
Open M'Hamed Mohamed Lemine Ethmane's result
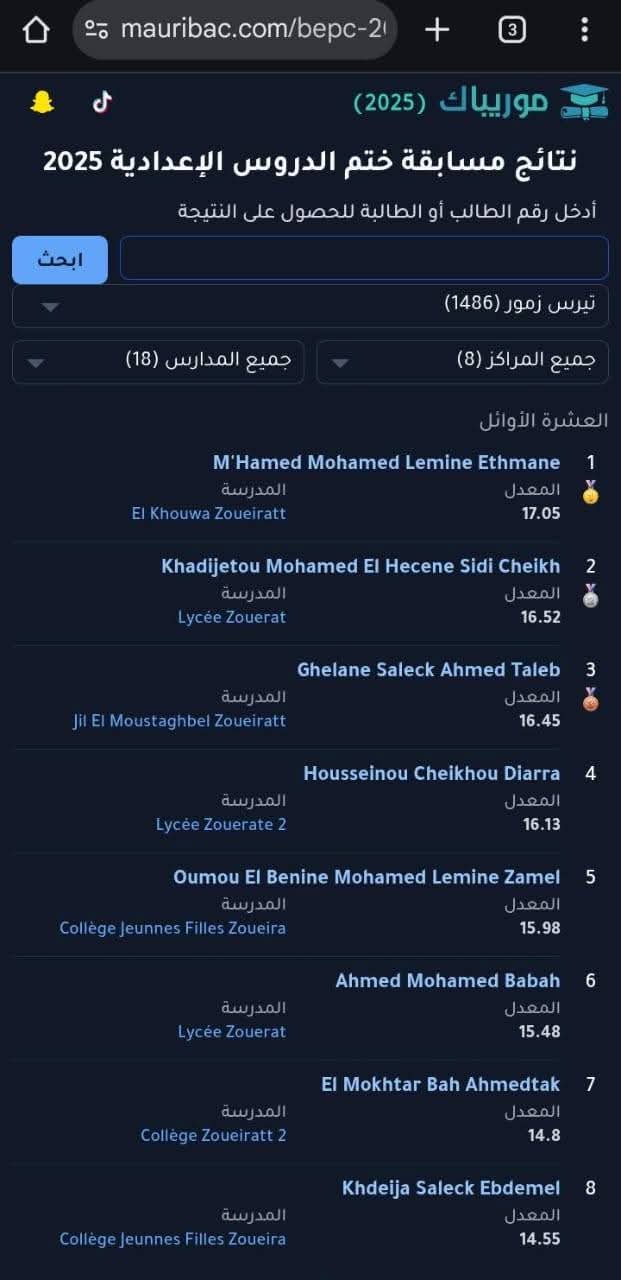(x=387, y=462)
